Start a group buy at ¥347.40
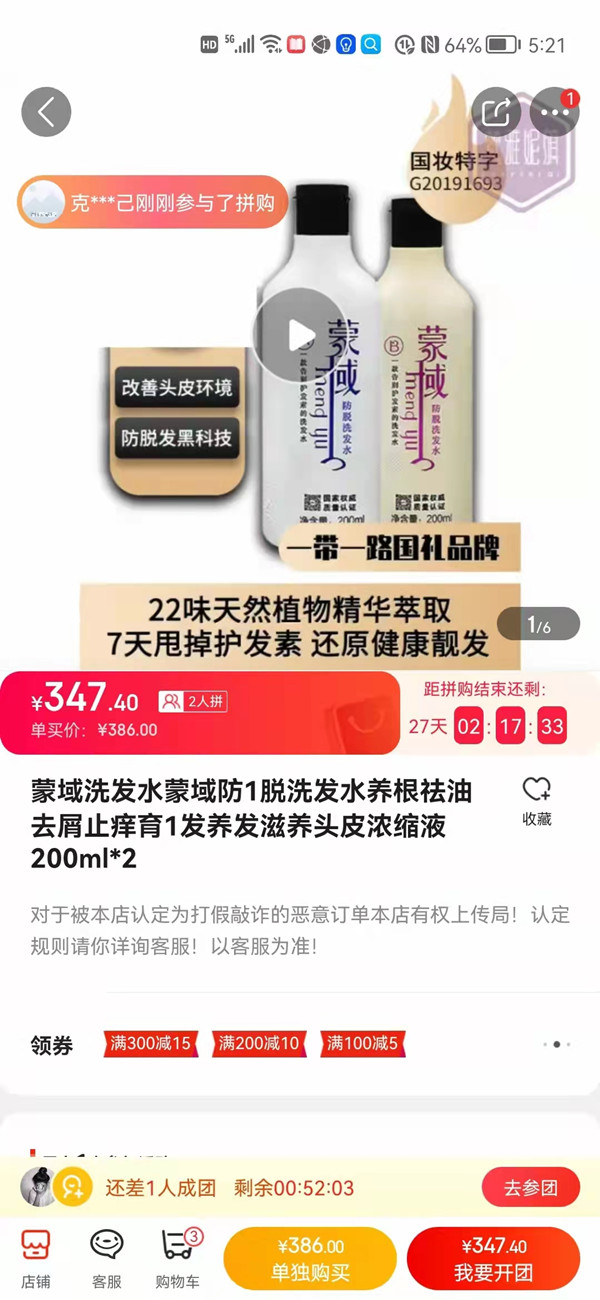Image resolution: width=600 pixels, height=1300 pixels. 493,1258
